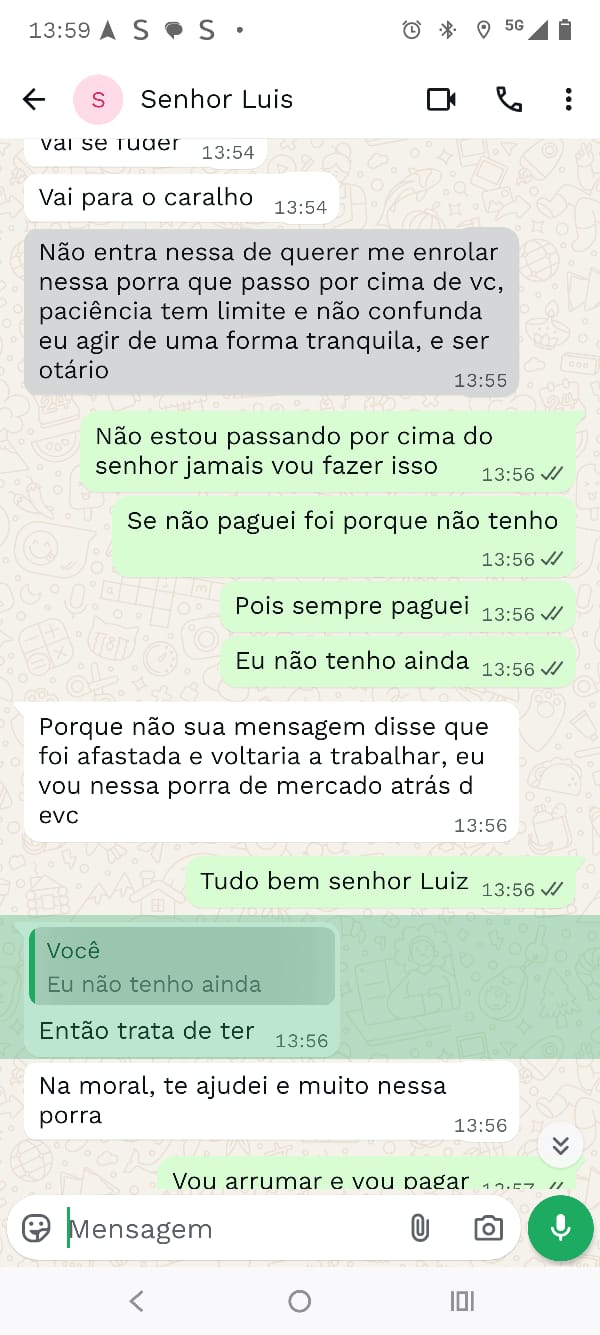
Task: Start a voice call with Senhor Luis
Action: [x=509, y=99]
